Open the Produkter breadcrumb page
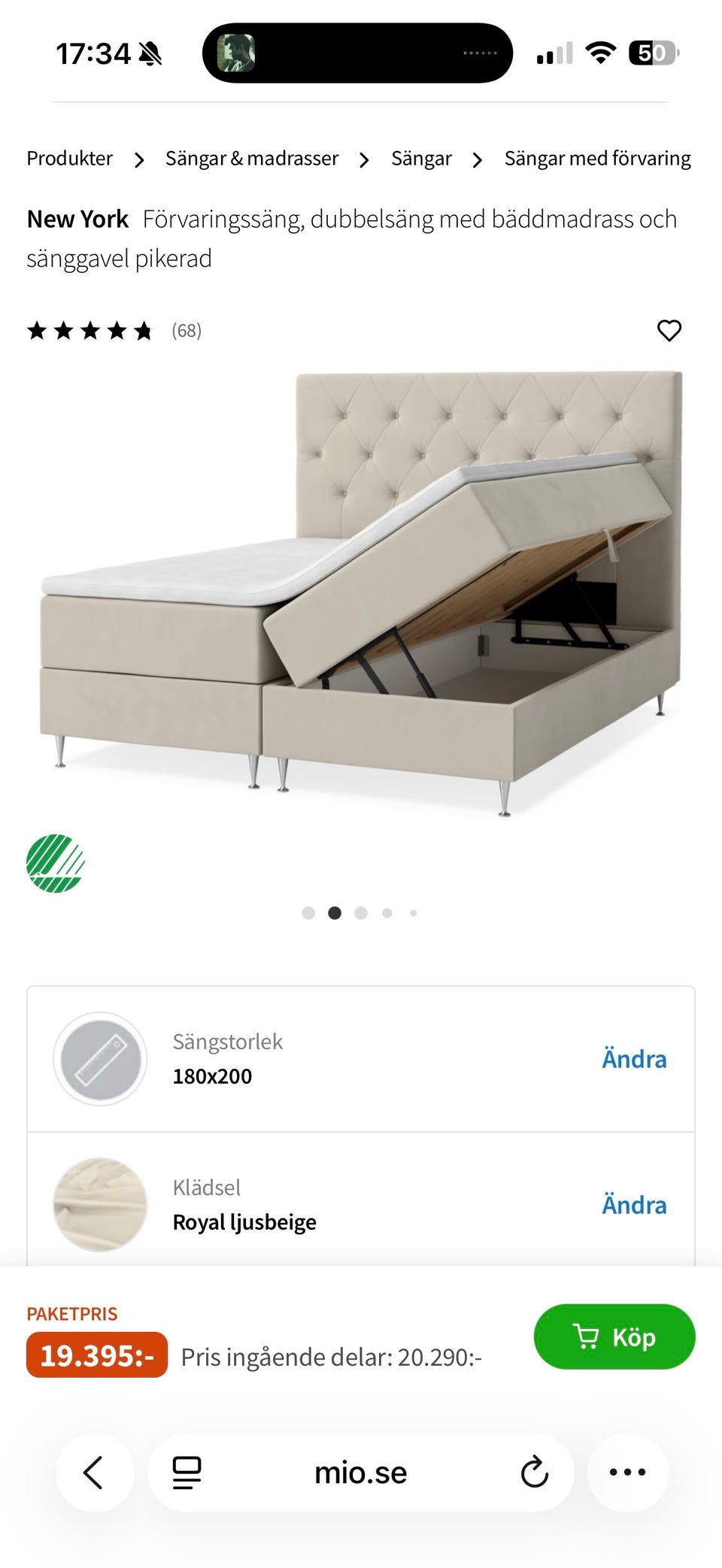This screenshot has height=1568, width=722. (68, 159)
